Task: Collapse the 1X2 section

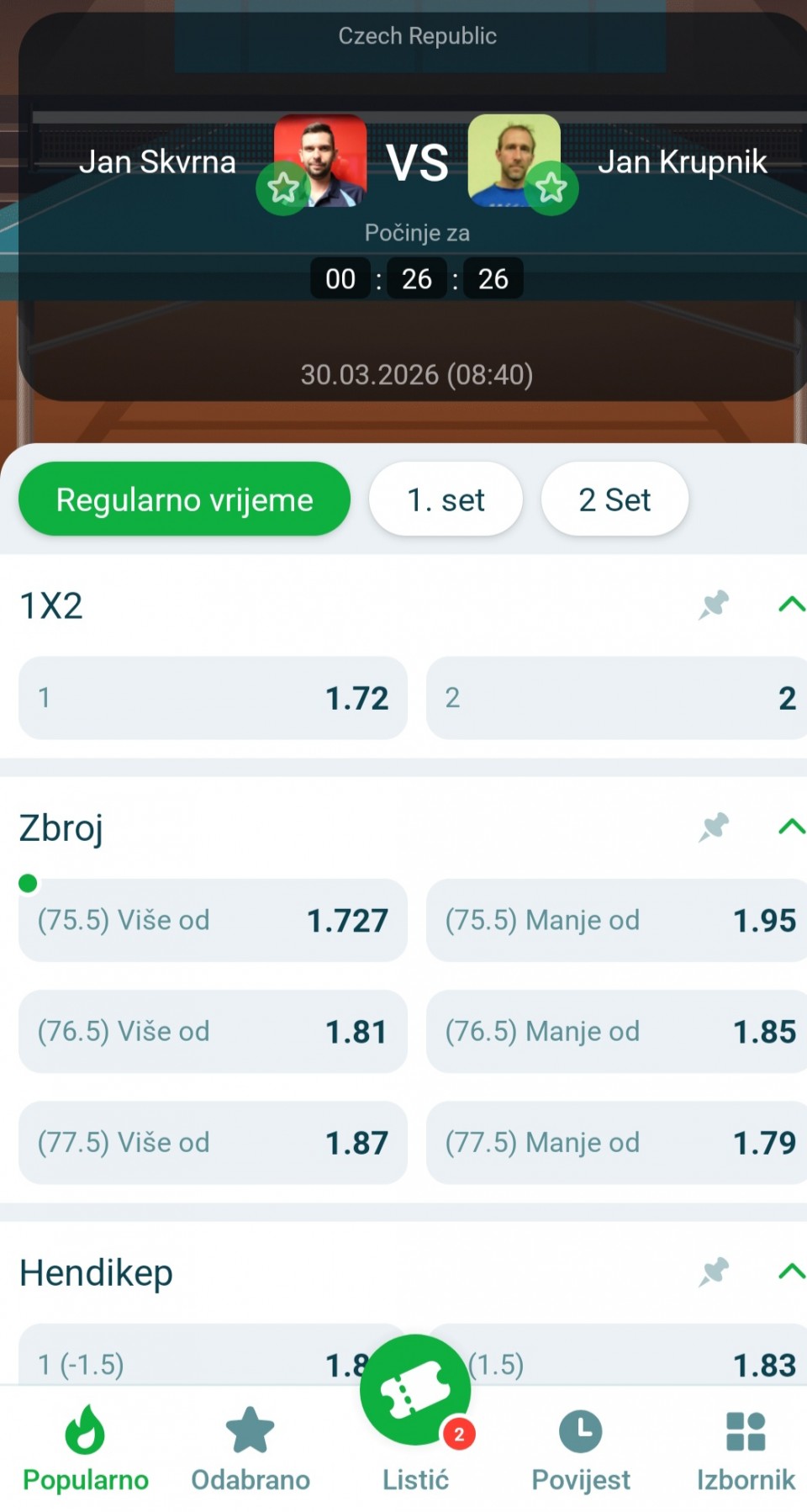Action: [791, 605]
